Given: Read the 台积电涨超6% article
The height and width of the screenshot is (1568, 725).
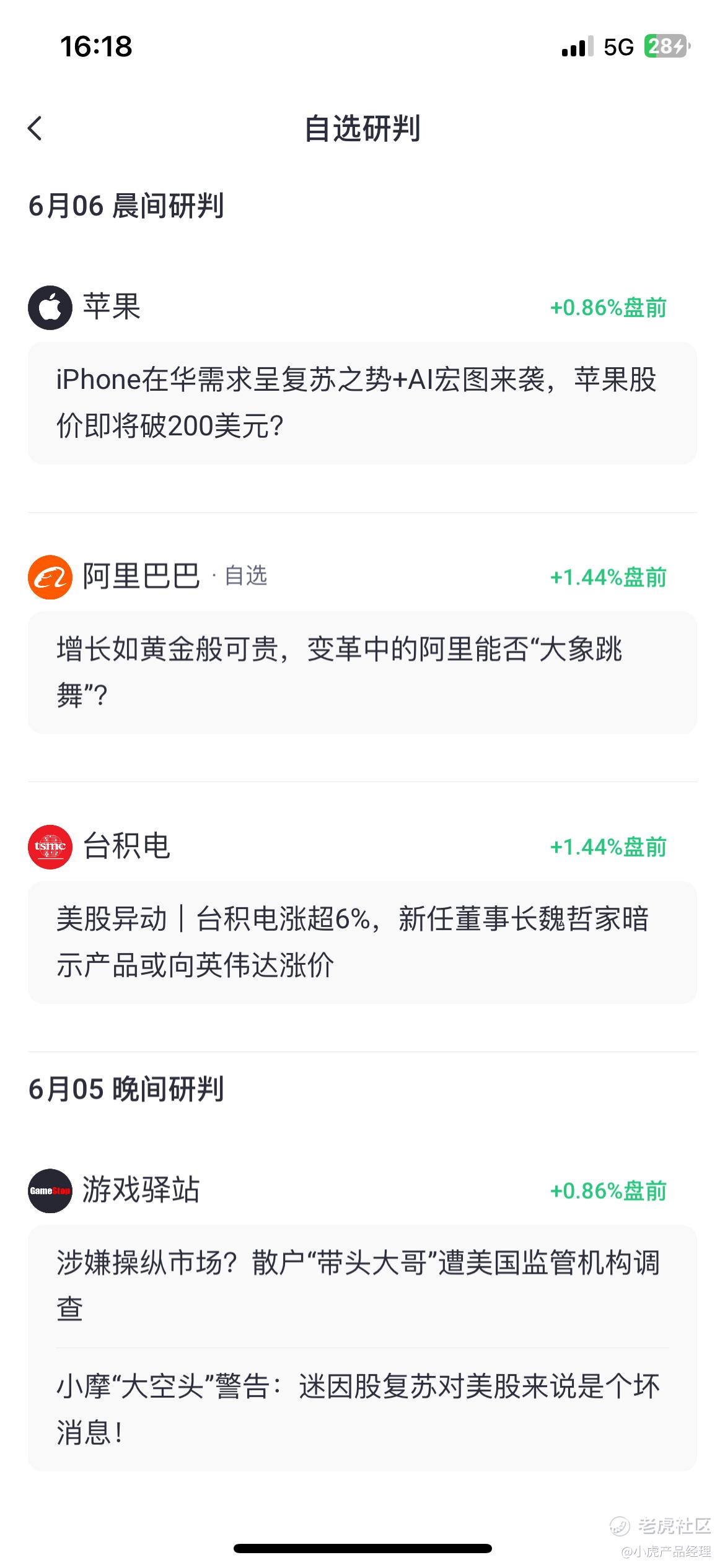Looking at the screenshot, I should (362, 942).
